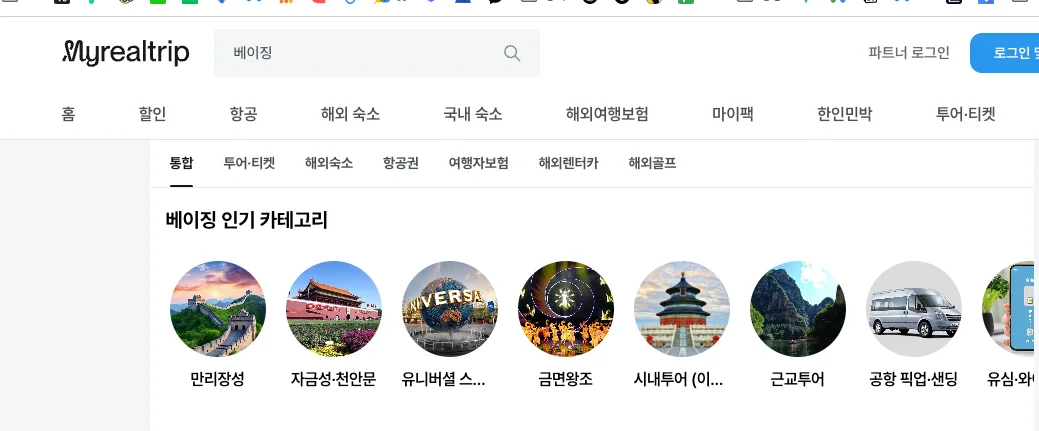This screenshot has height=431, width=1039.
Task: Open 파트너 로그인 link
Action: (909, 53)
